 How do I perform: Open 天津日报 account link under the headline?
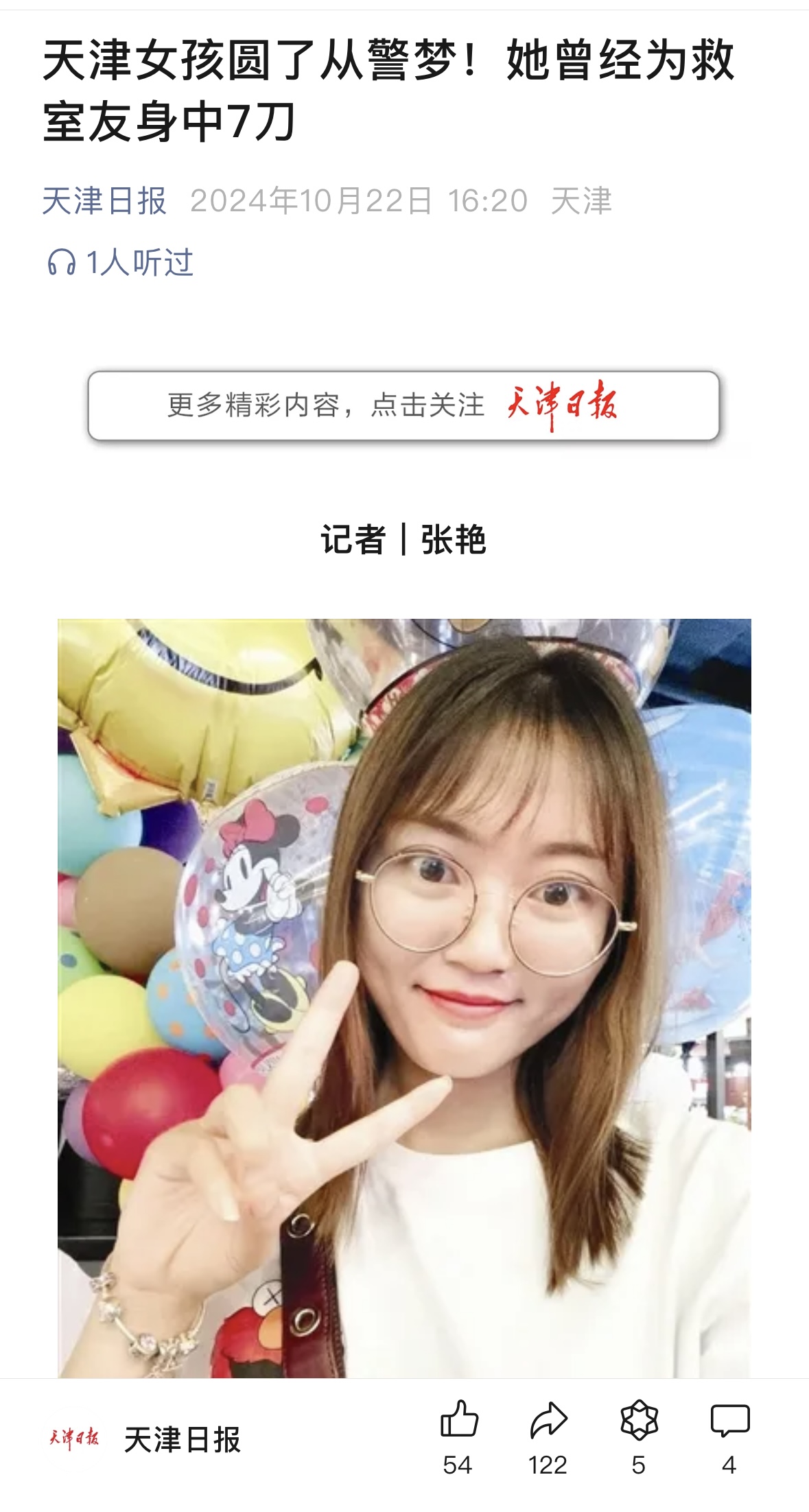pos(104,201)
